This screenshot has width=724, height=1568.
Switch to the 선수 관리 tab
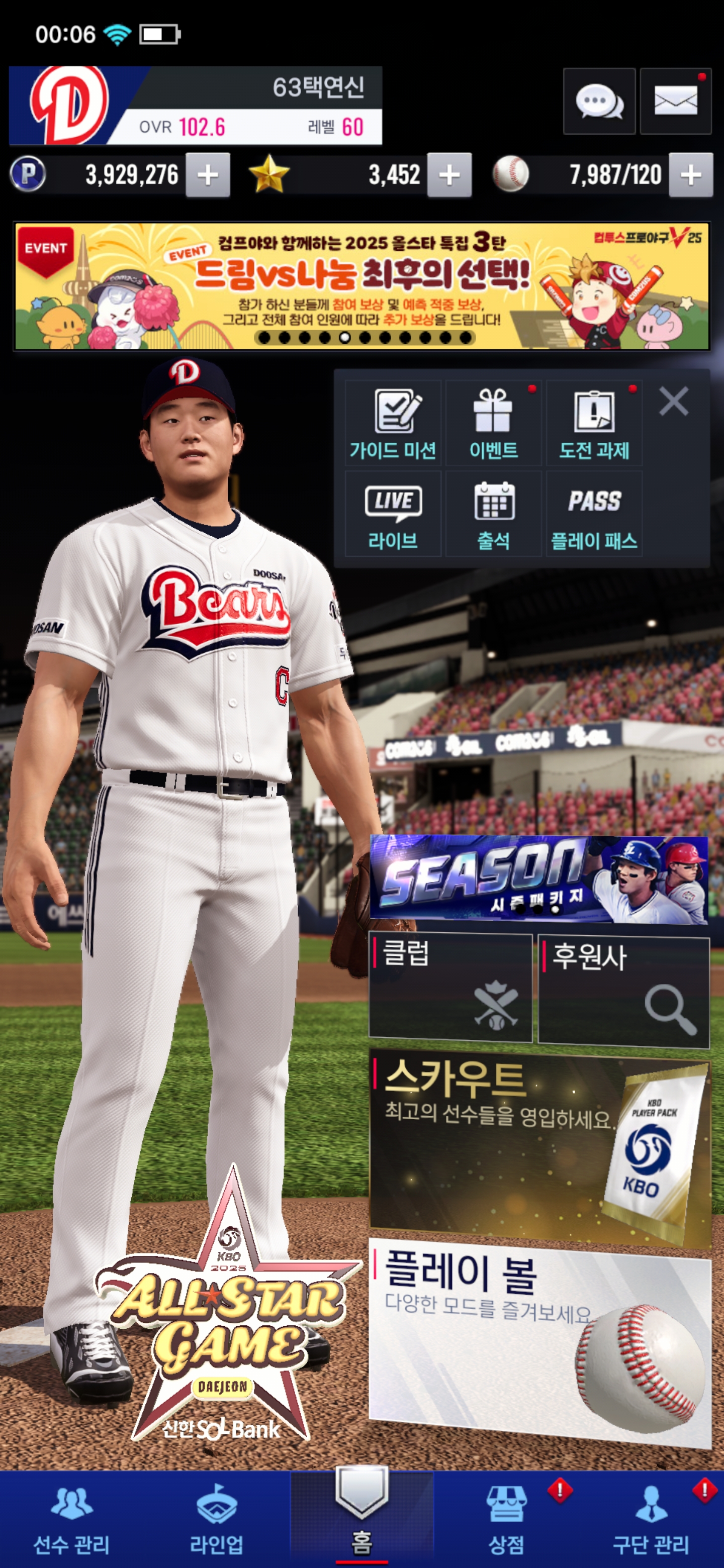pos(72,1520)
